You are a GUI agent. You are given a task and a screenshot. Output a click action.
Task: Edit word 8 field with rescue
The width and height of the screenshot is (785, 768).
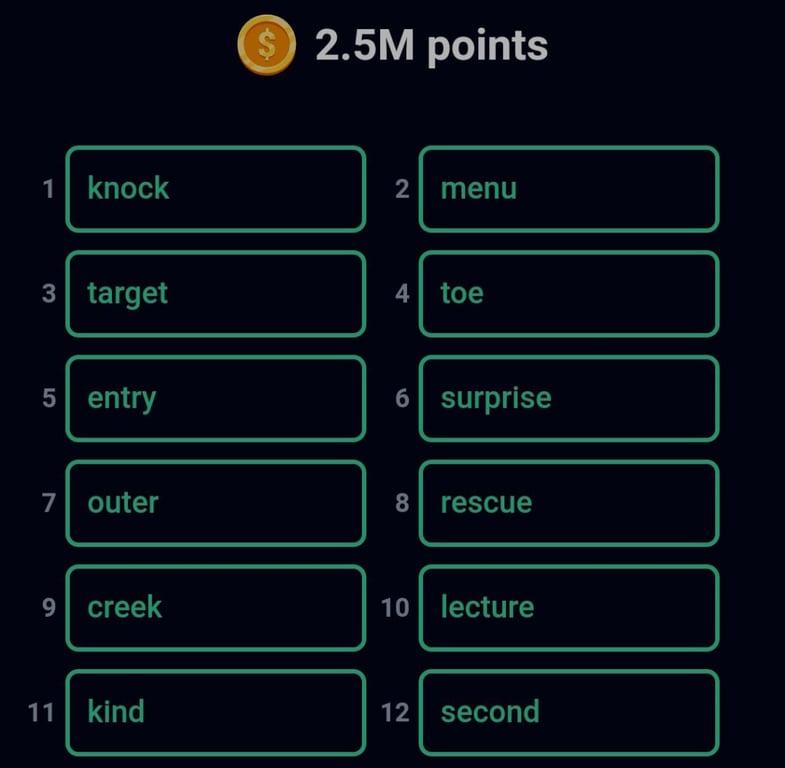568,503
